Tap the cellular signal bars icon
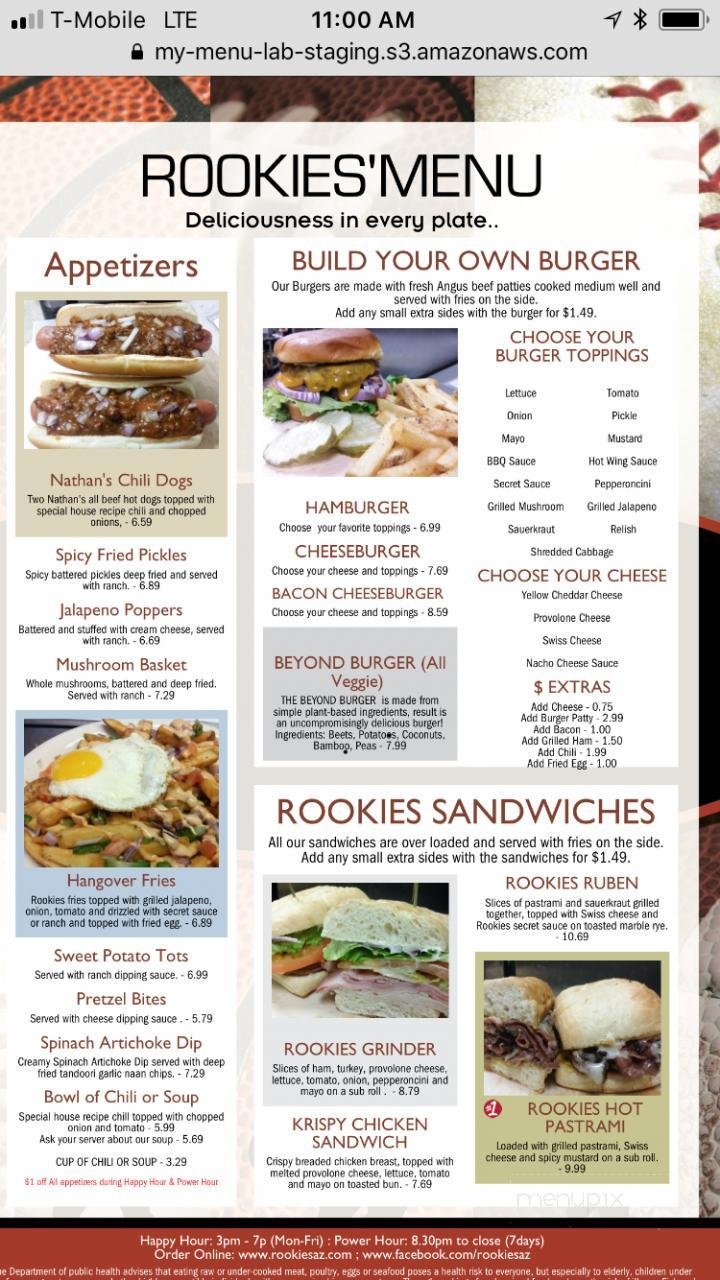Image resolution: width=720 pixels, height=1280 pixels. click(x=25, y=18)
